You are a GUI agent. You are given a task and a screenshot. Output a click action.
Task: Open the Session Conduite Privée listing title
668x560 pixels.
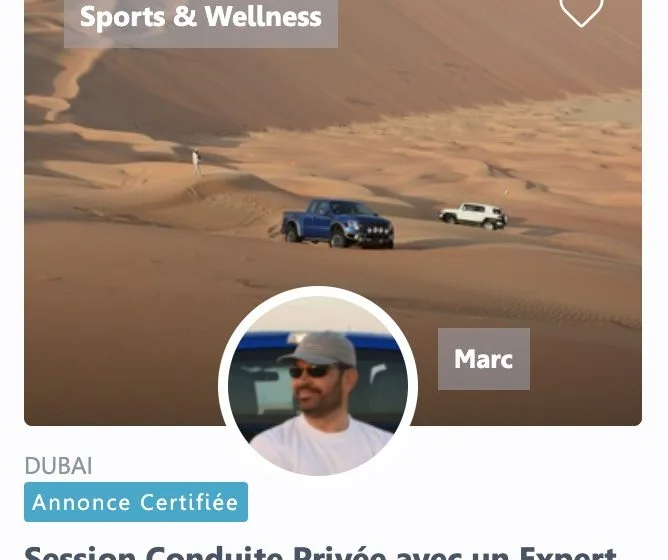coord(320,552)
